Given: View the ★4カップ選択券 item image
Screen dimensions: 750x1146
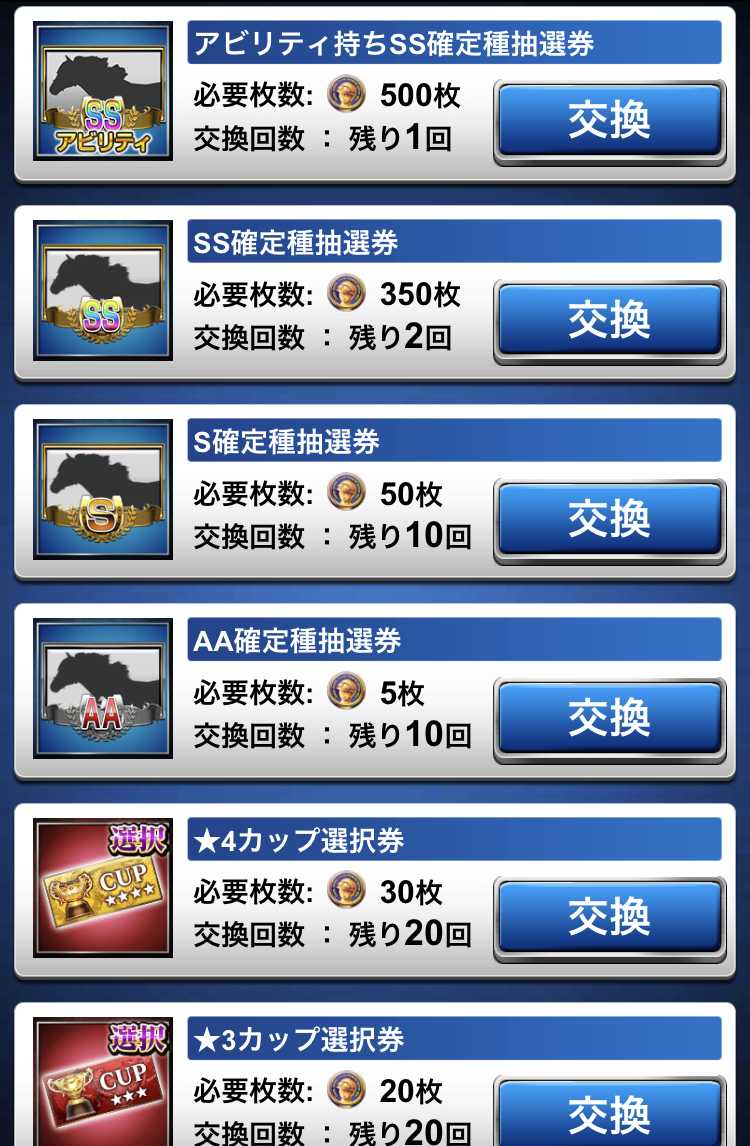Looking at the screenshot, I should (103, 888).
